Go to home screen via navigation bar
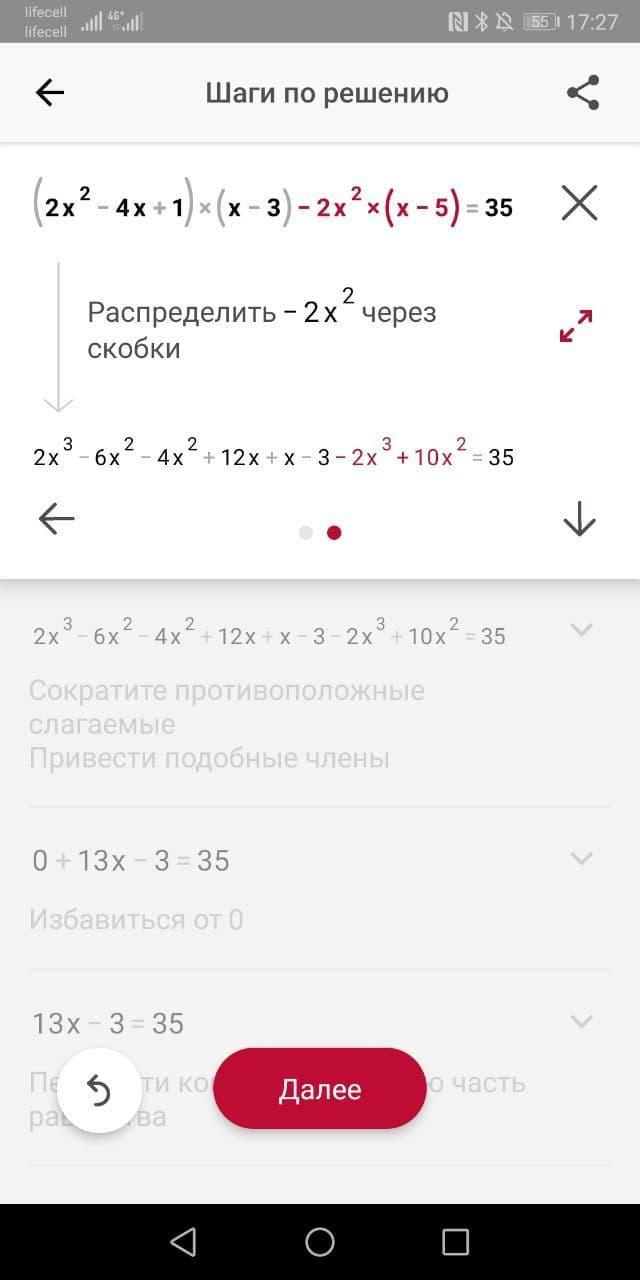The width and height of the screenshot is (640, 1280). tap(320, 1242)
